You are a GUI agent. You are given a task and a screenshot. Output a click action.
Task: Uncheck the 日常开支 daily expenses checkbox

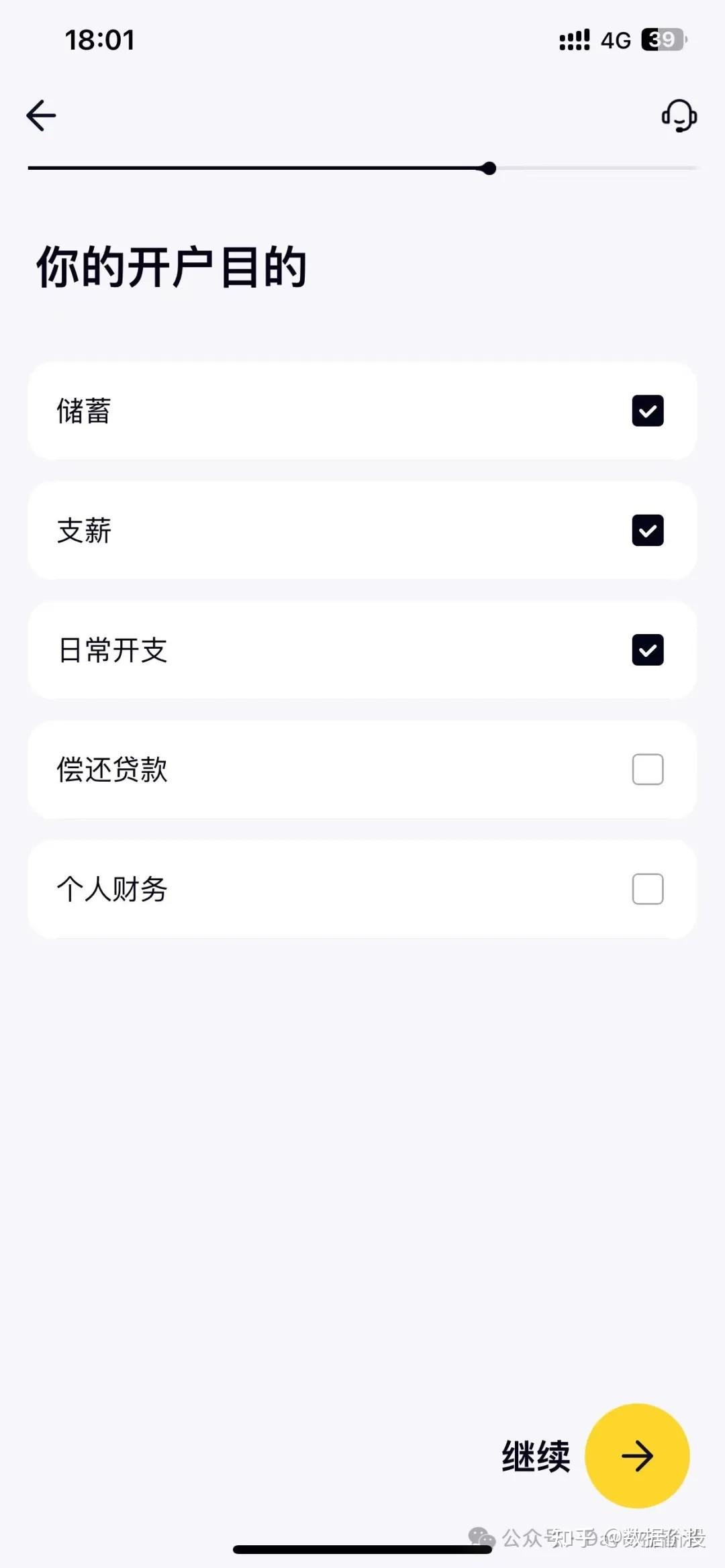pyautogui.click(x=646, y=649)
